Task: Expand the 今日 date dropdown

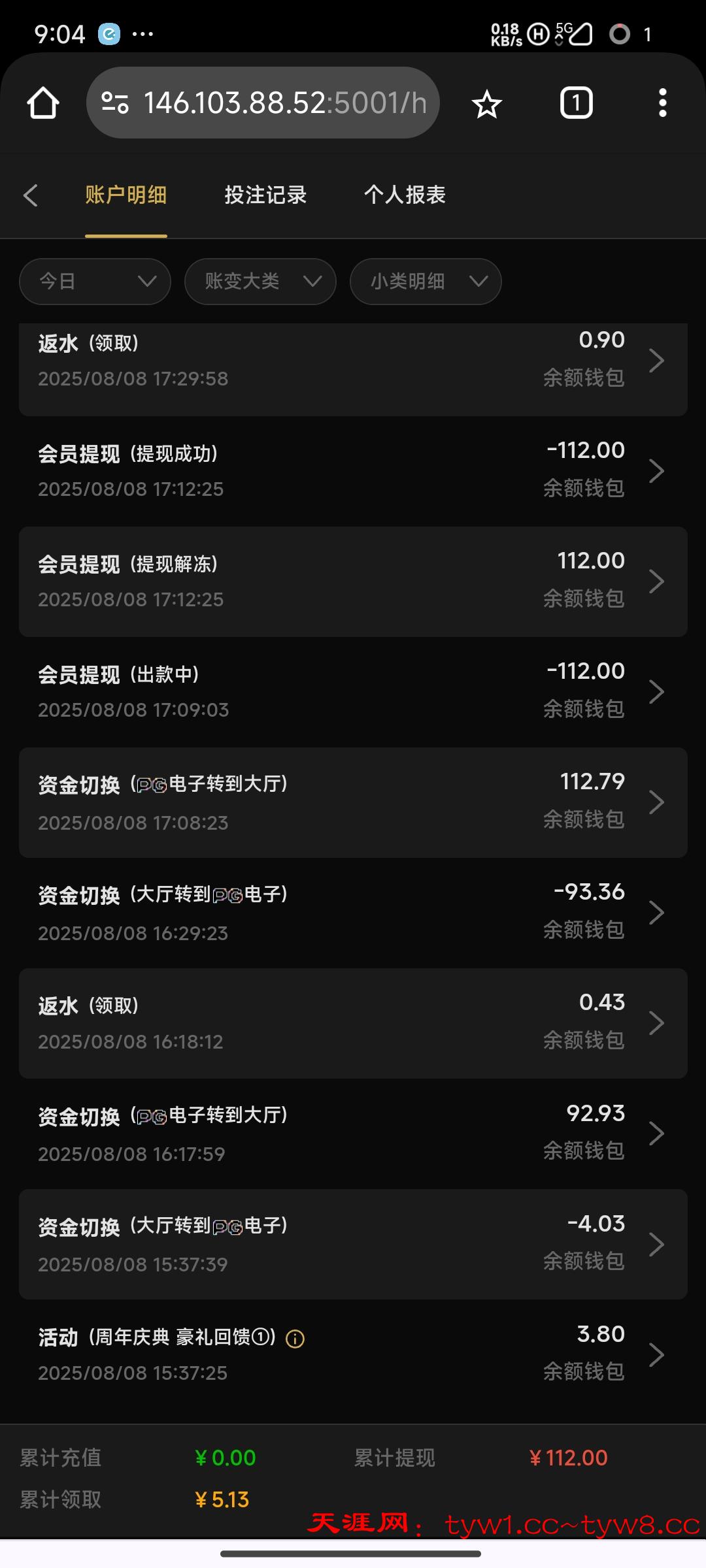Action: 95,282
